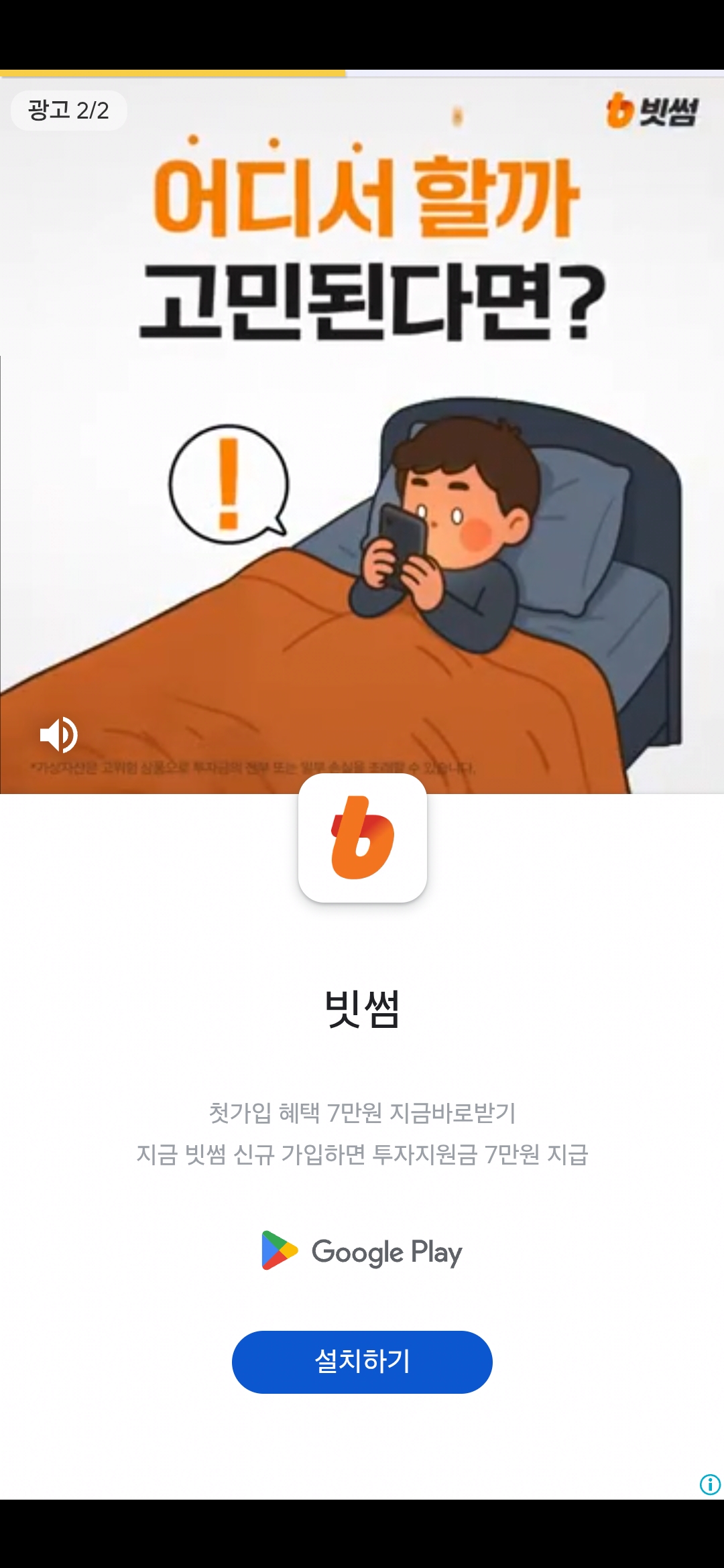Viewport: 724px width, 1568px height.
Task: Tap the 설치하기 install button
Action: click(362, 1362)
